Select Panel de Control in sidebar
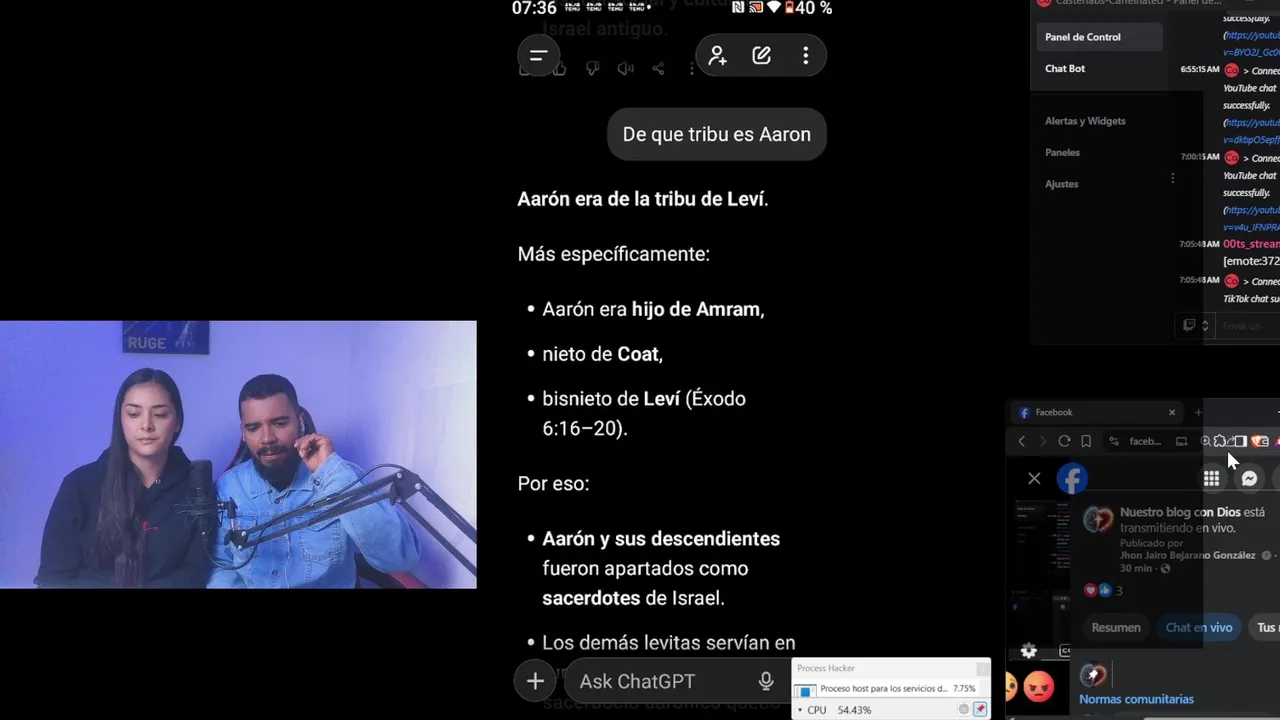 [x=1083, y=37]
